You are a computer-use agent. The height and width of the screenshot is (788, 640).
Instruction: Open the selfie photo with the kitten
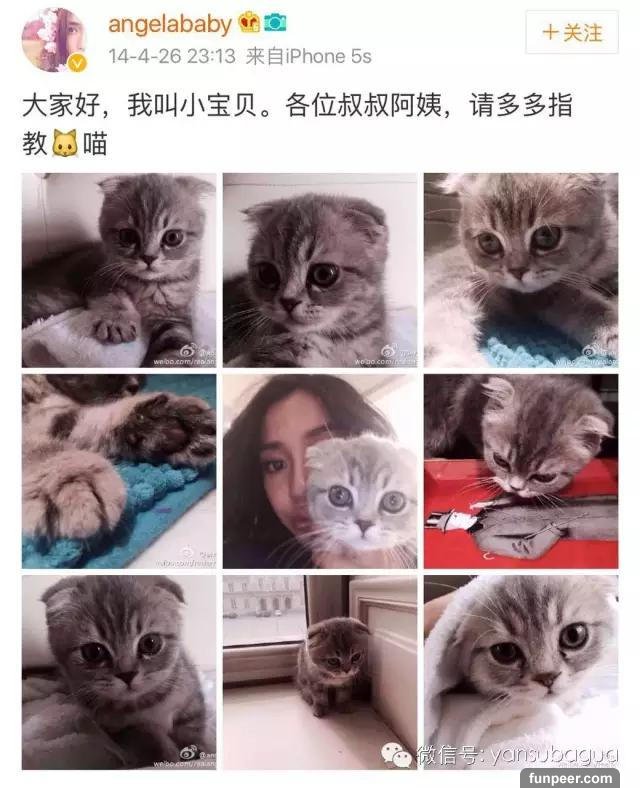pos(319,471)
